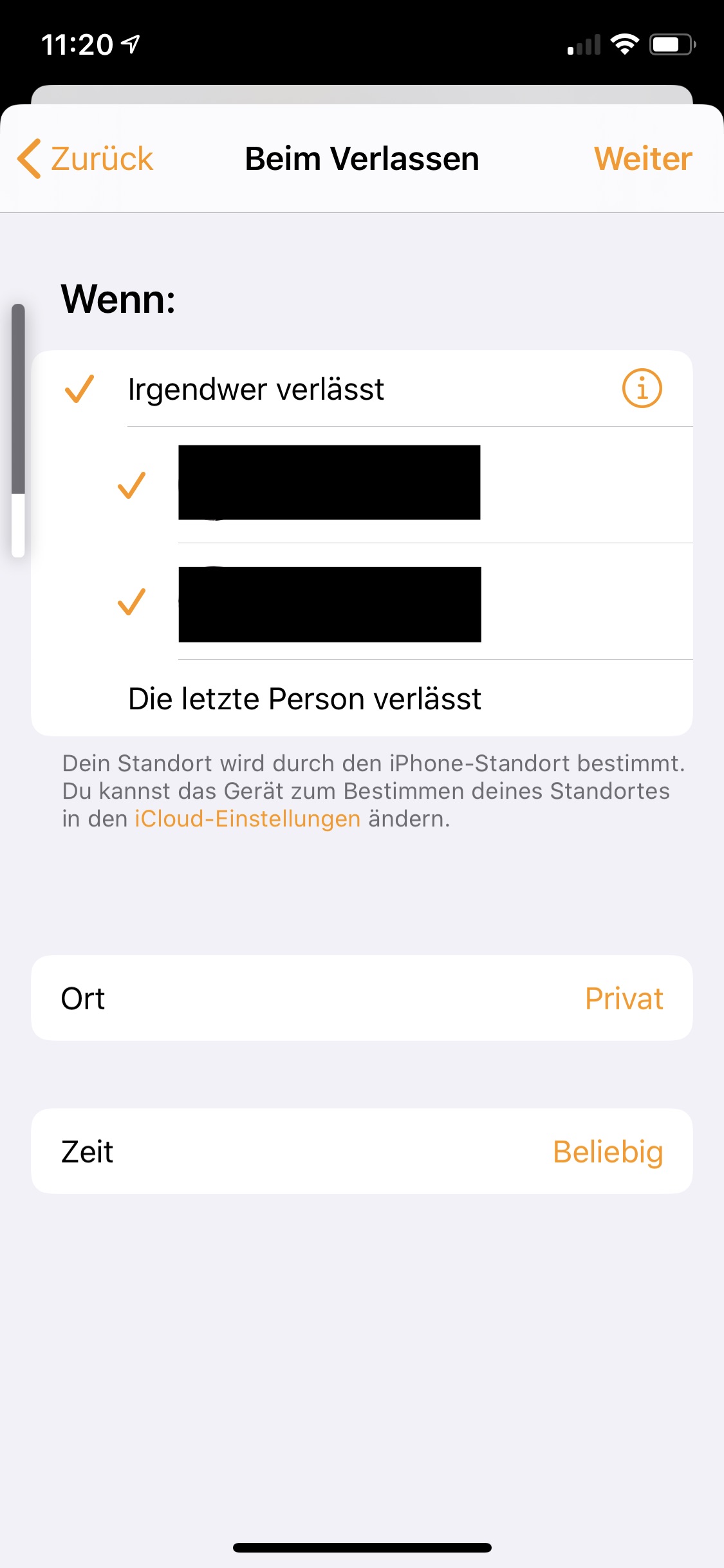Open info icon for Irgendwer verlässt
This screenshot has height=1568, width=724.
642,389
